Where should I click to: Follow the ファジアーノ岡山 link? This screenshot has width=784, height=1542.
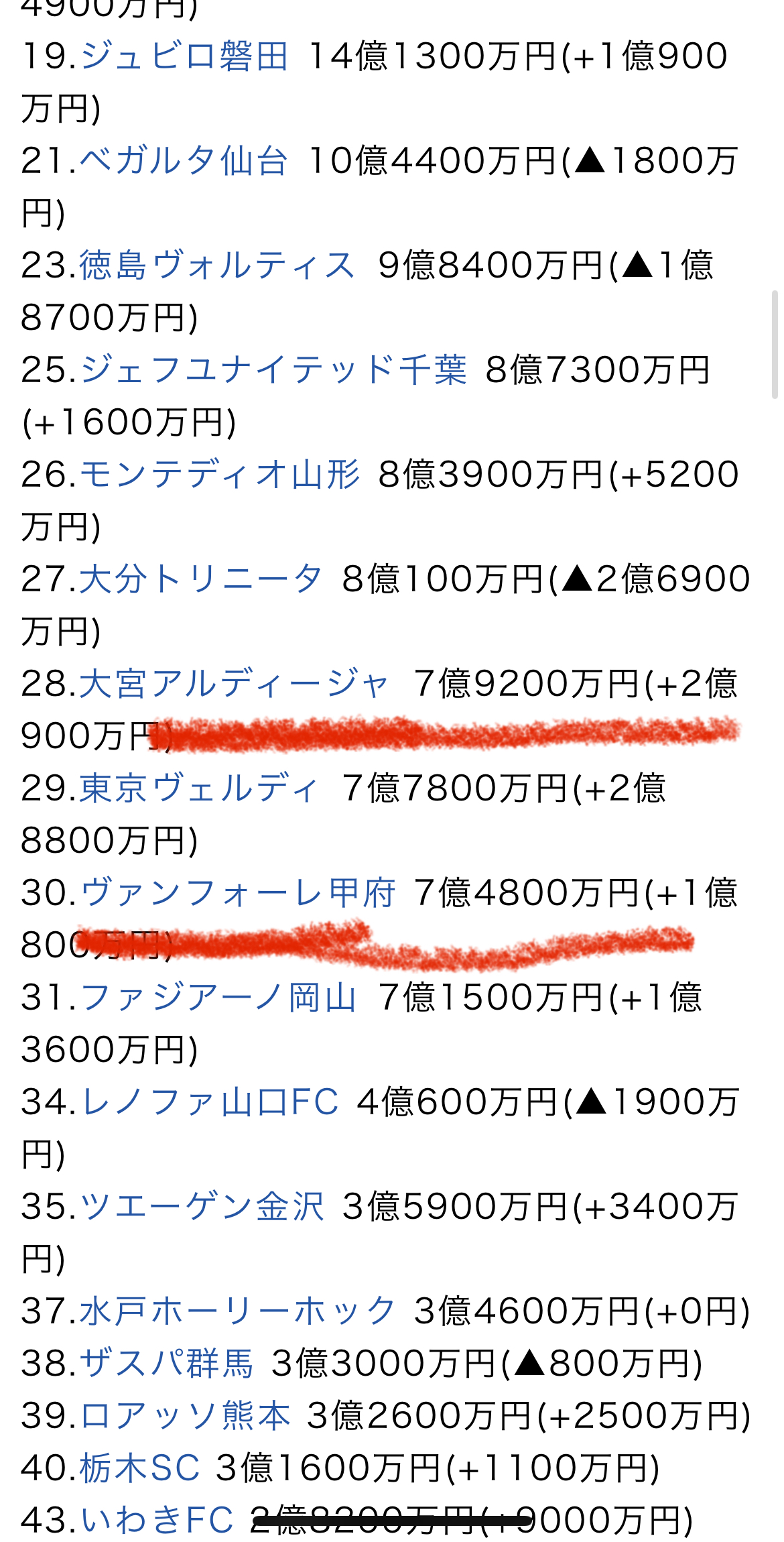click(218, 997)
